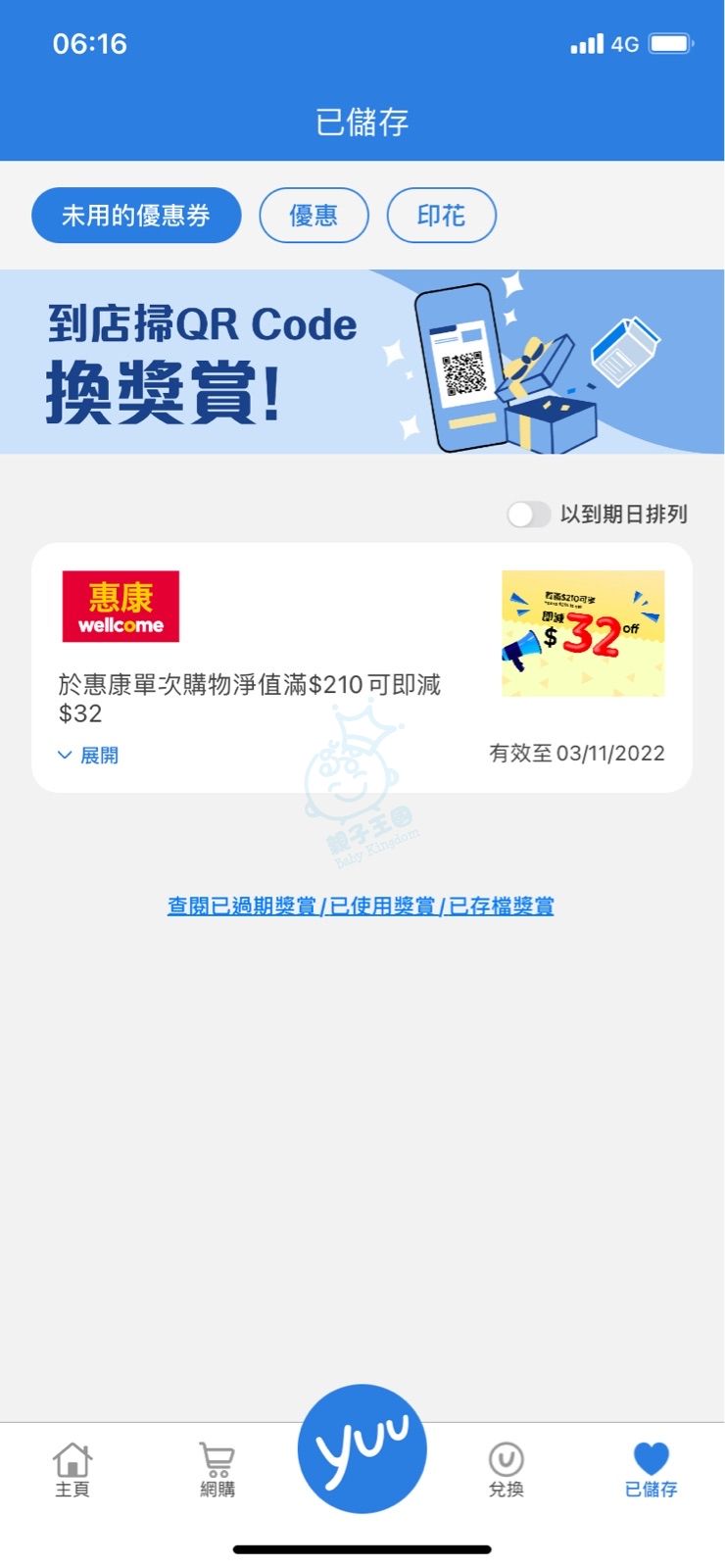Go to the 主頁 home tab
Image resolution: width=725 pixels, height=1568 pixels.
pyautogui.click(x=72, y=1470)
